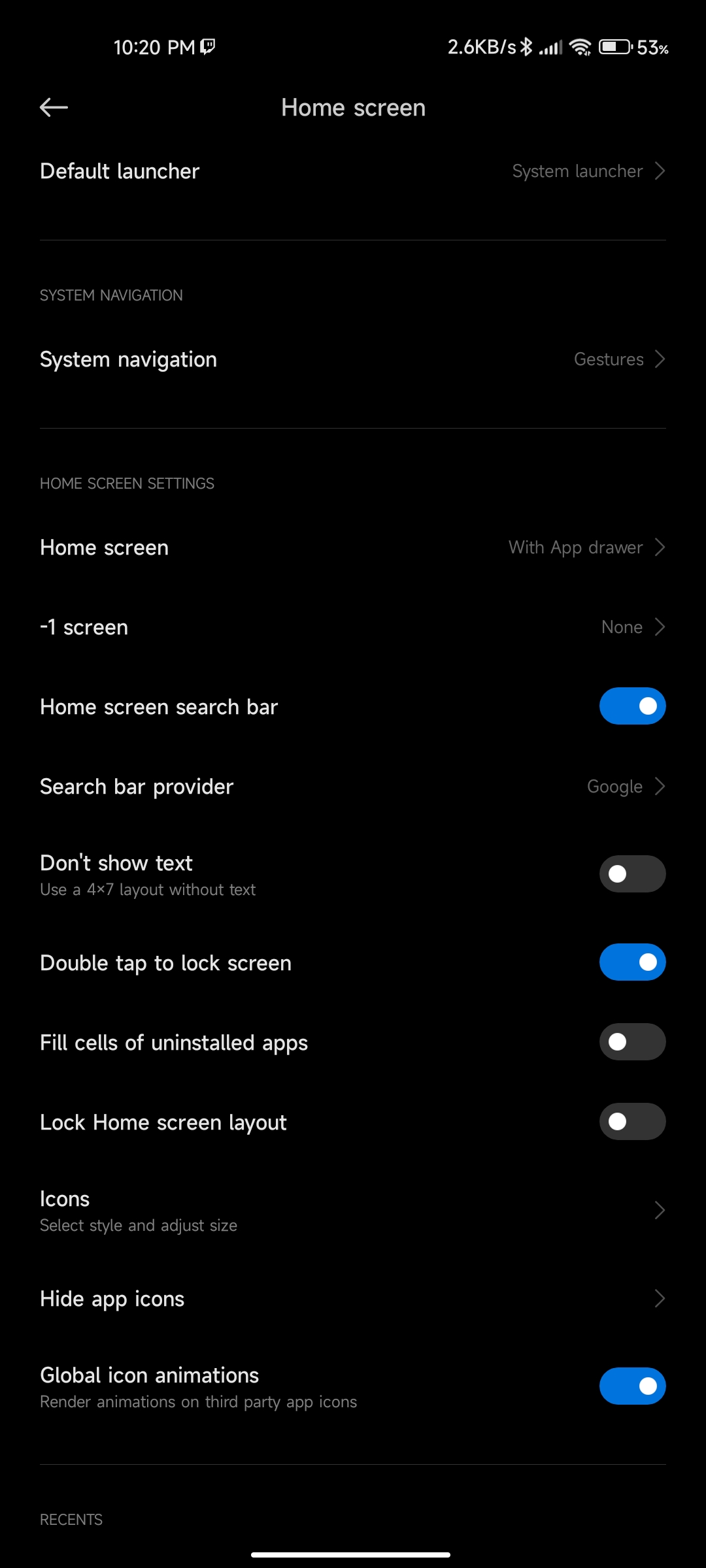This screenshot has width=706, height=1568.
Task: Turn off Double tap to lock screen
Action: 632,962
